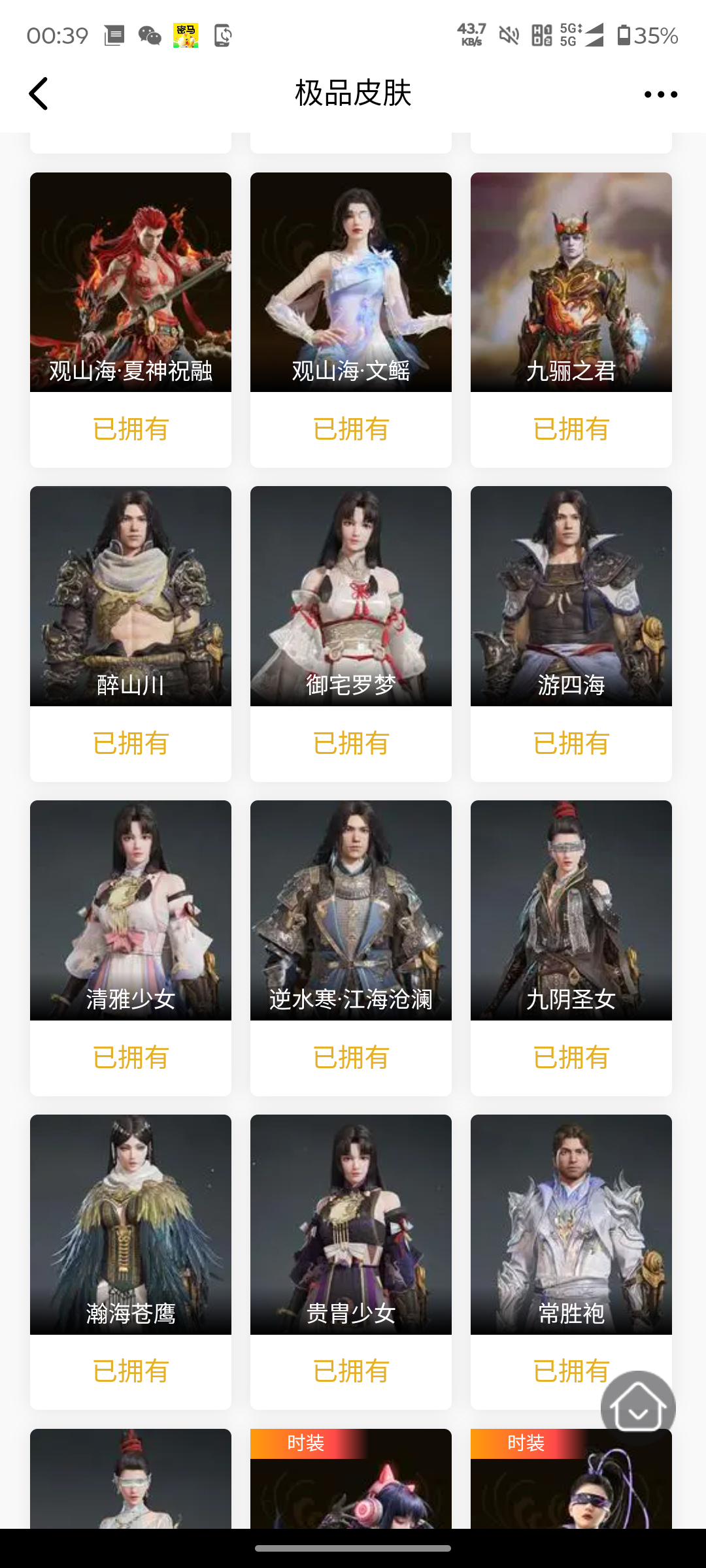Open the three-dot overflow menu
This screenshot has width=706, height=1568.
pyautogui.click(x=660, y=95)
